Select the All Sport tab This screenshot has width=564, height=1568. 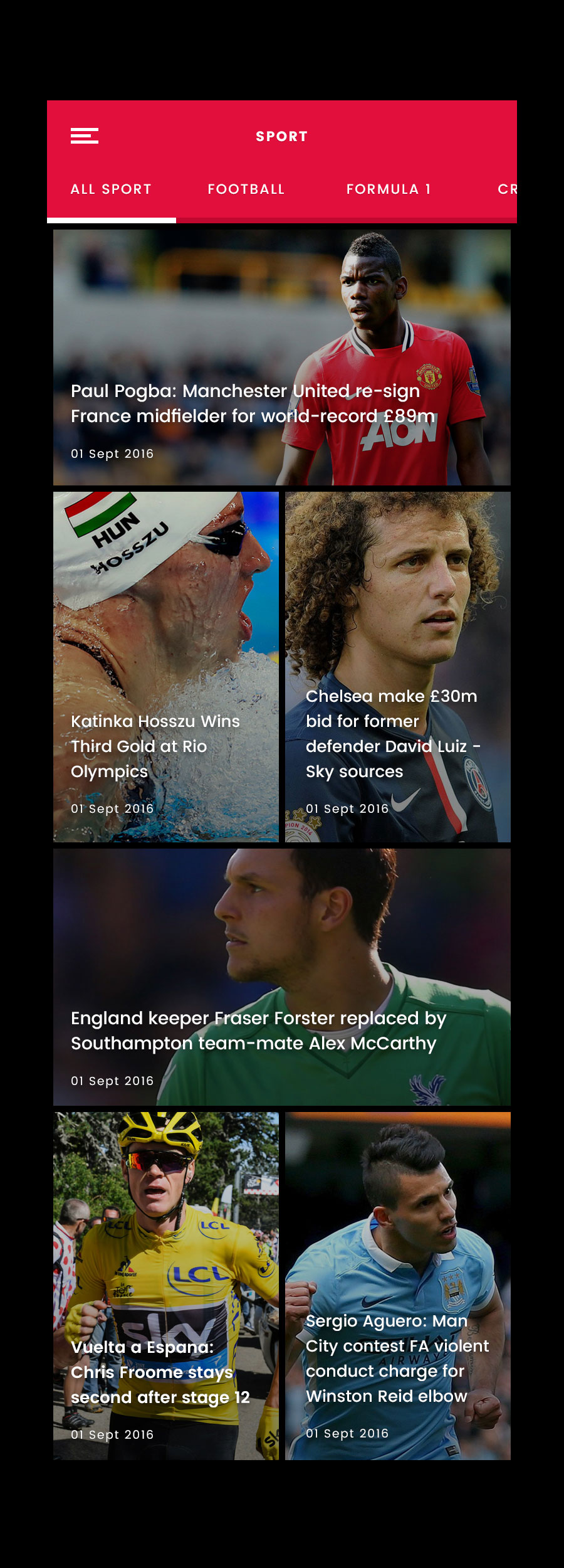(112, 189)
